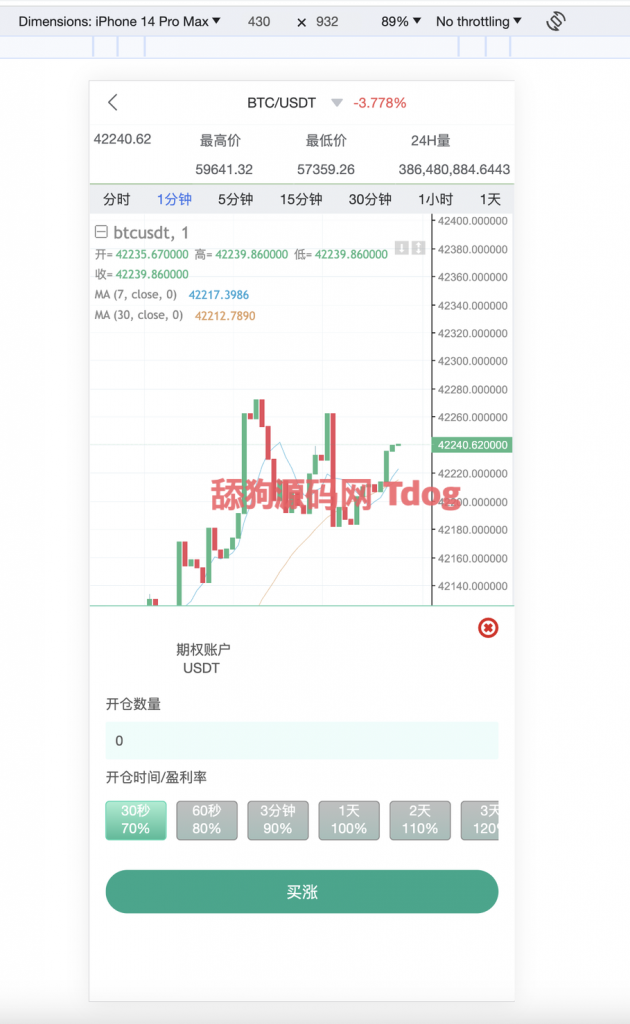The height and width of the screenshot is (1024, 630).
Task: Switch chart to 分时 view
Action: tap(116, 199)
